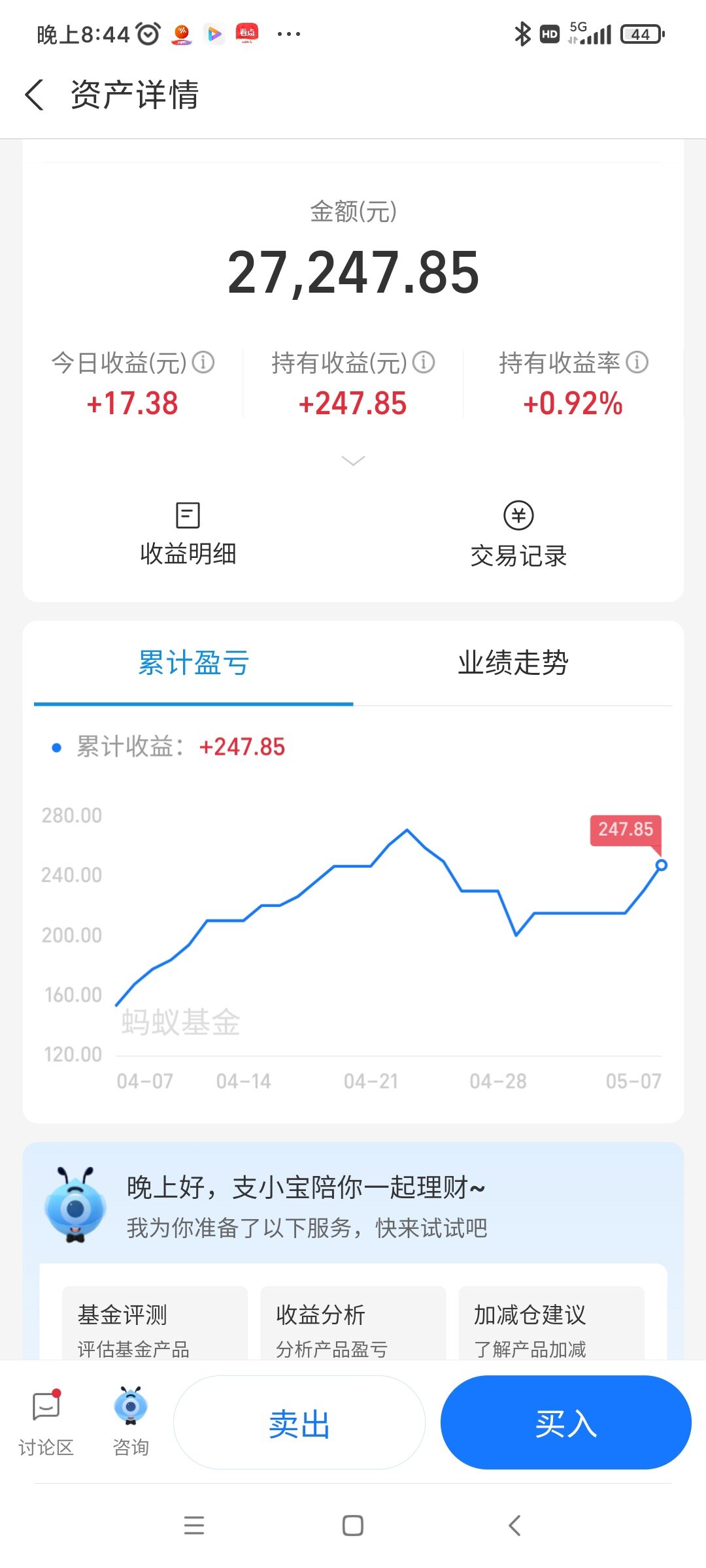Switch to 累计盈亏 tab
The height and width of the screenshot is (1568, 706).
point(193,663)
